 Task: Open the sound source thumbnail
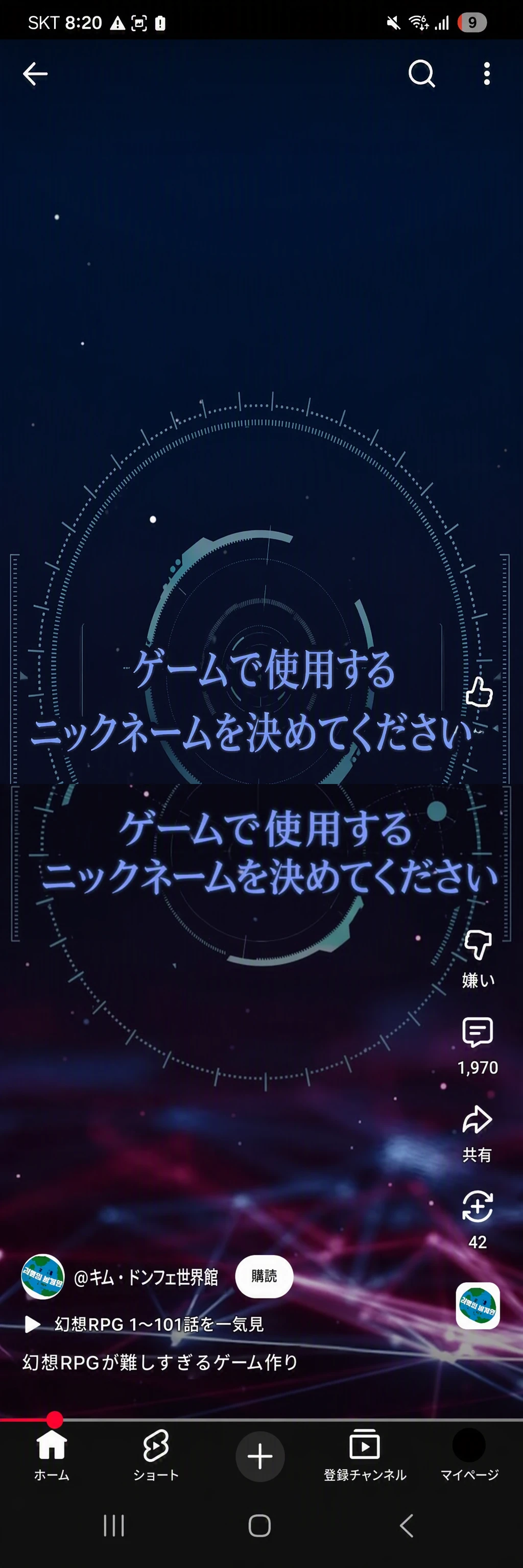click(x=478, y=1306)
